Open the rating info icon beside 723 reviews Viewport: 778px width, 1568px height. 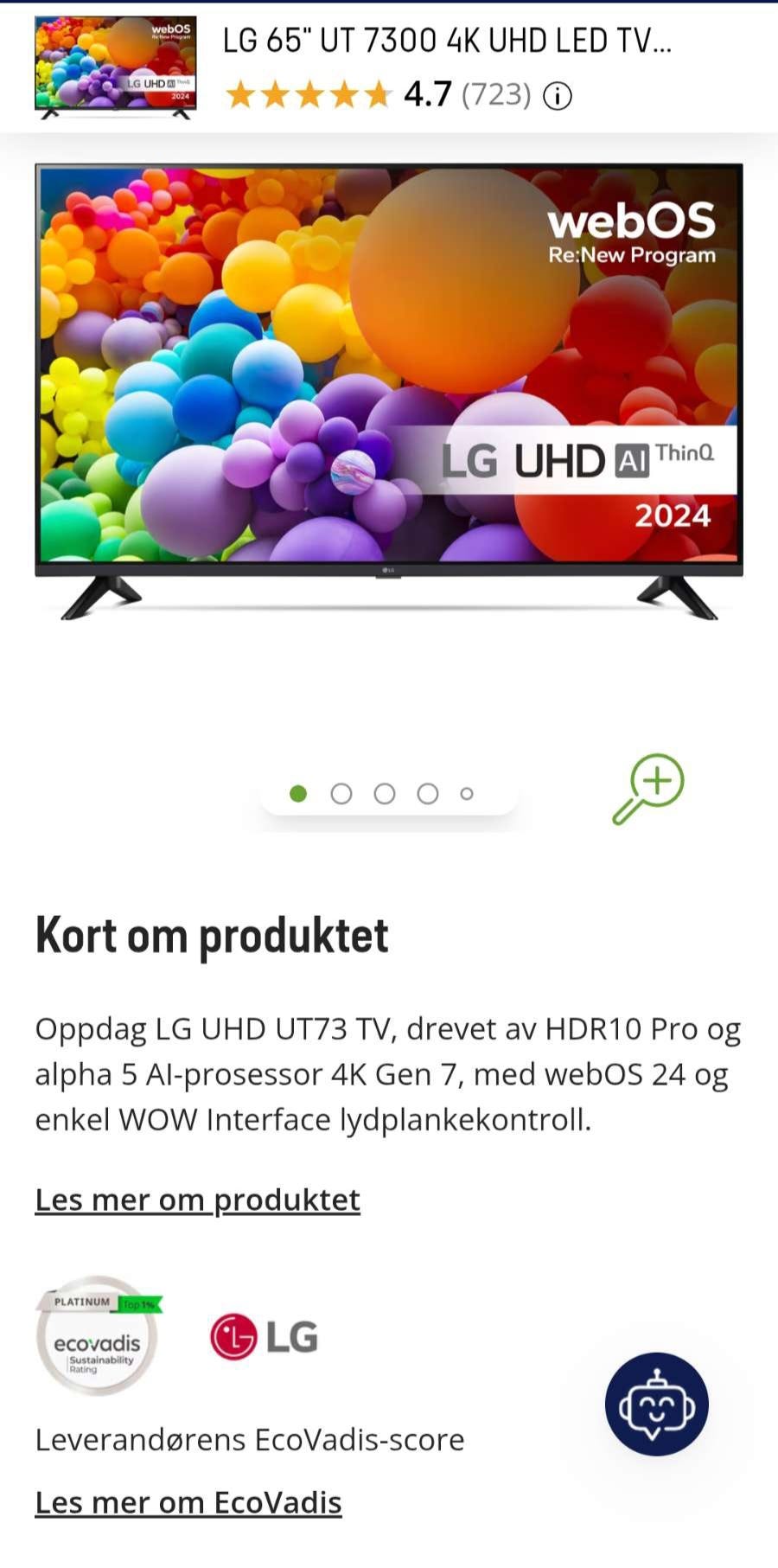[558, 95]
